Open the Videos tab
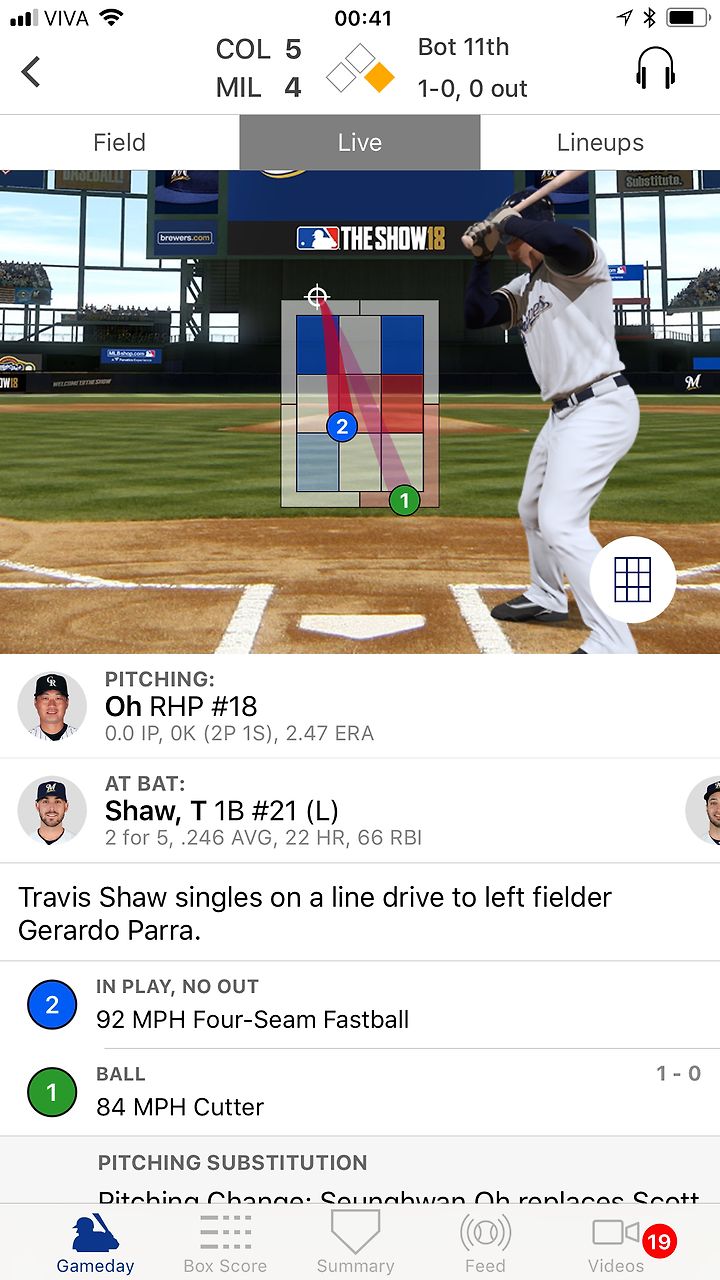 tap(617, 1242)
